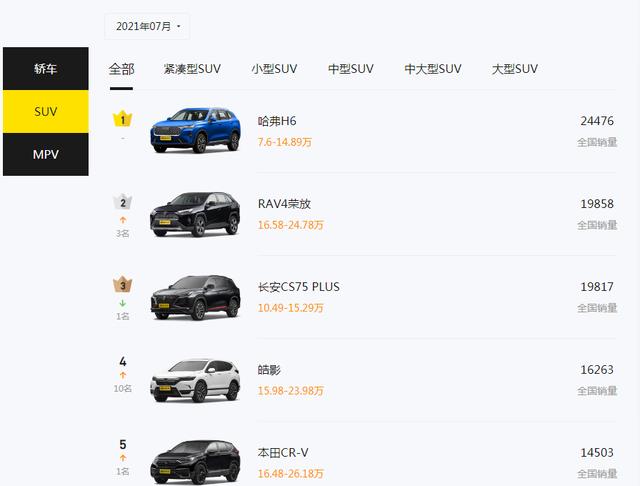This screenshot has width=640, height=486.
Task: Show the 中大型SUV ranking
Action: click(432, 69)
